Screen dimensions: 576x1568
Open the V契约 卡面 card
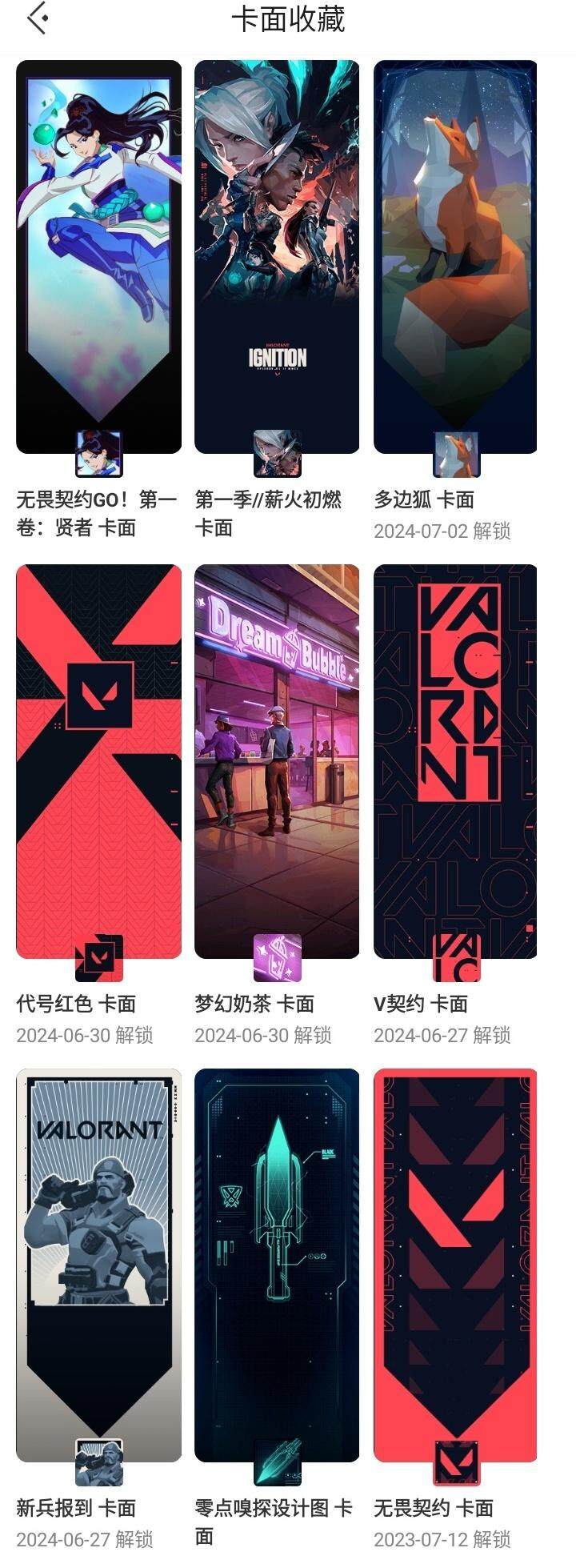(x=455, y=760)
